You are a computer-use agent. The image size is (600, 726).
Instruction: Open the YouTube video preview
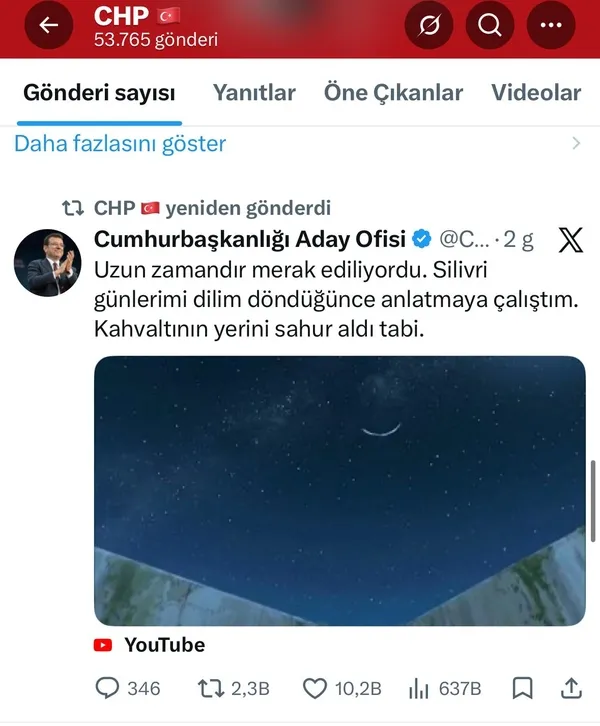click(x=340, y=491)
